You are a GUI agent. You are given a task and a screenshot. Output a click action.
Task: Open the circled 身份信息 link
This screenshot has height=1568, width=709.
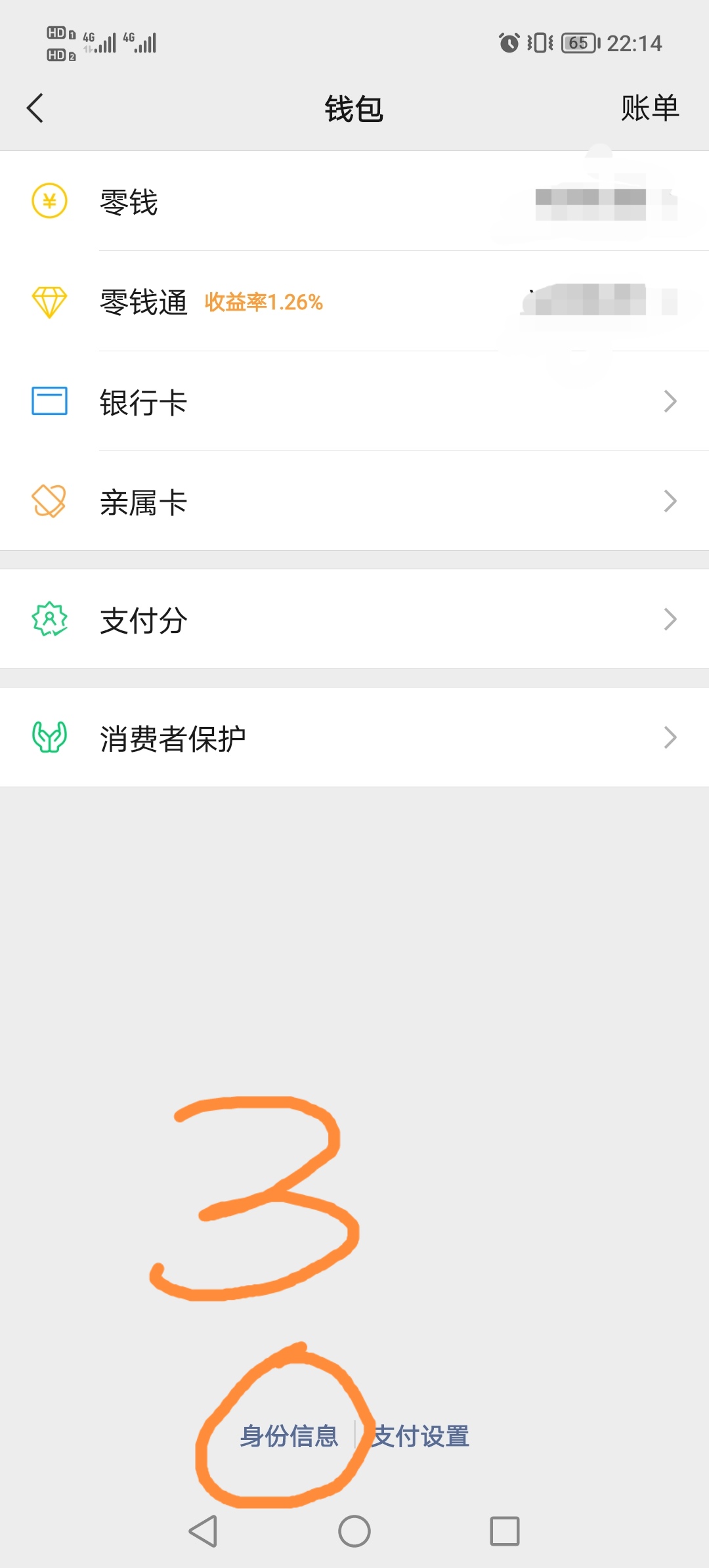291,1436
